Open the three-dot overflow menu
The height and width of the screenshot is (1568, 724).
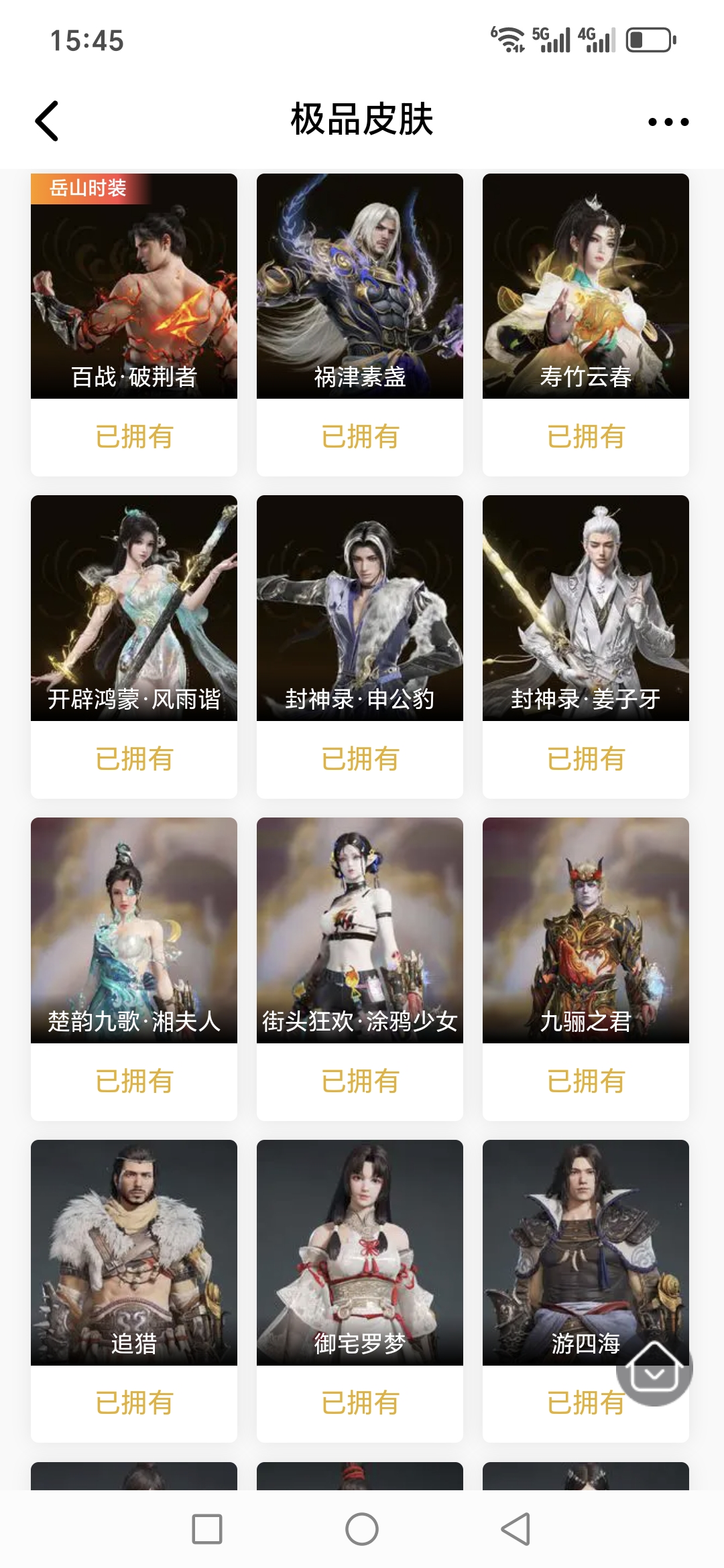tap(668, 122)
